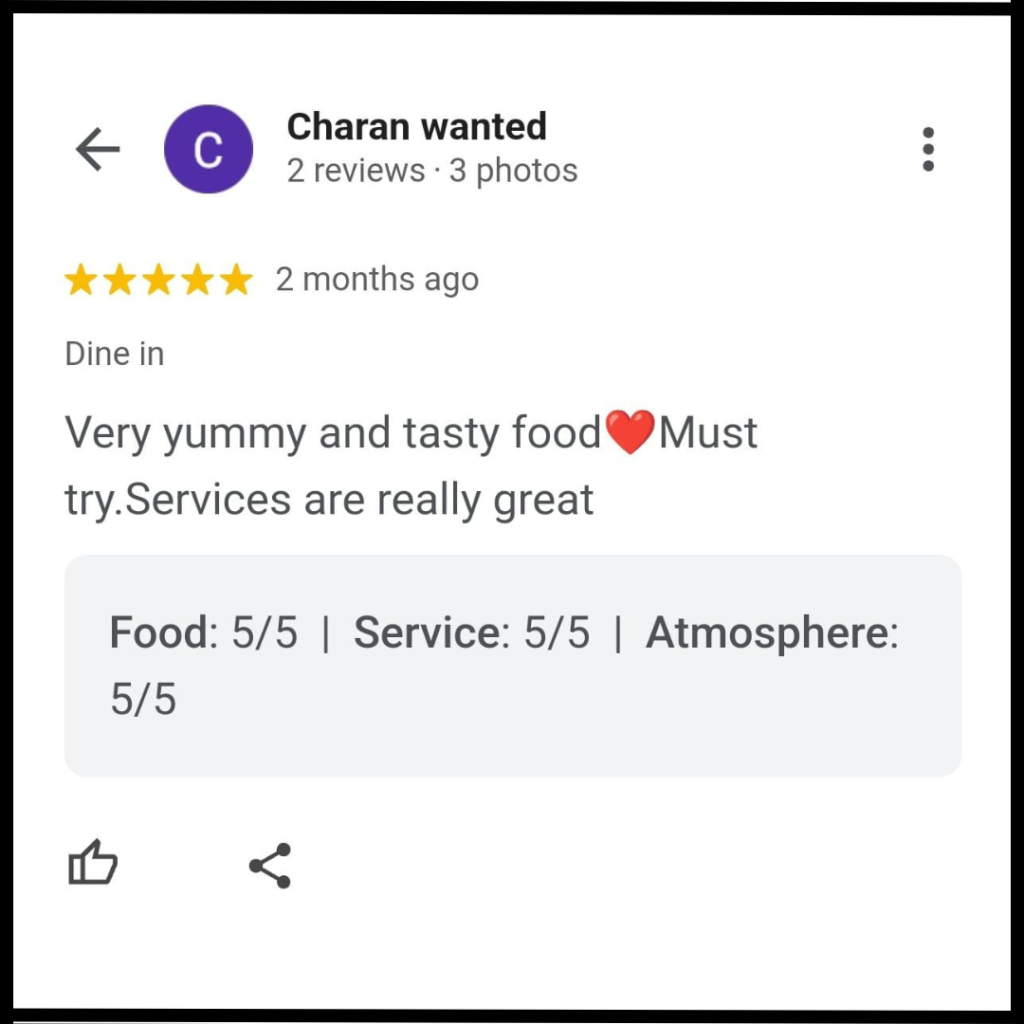
Task: Open Charan wanted's profile avatar
Action: click(x=208, y=150)
